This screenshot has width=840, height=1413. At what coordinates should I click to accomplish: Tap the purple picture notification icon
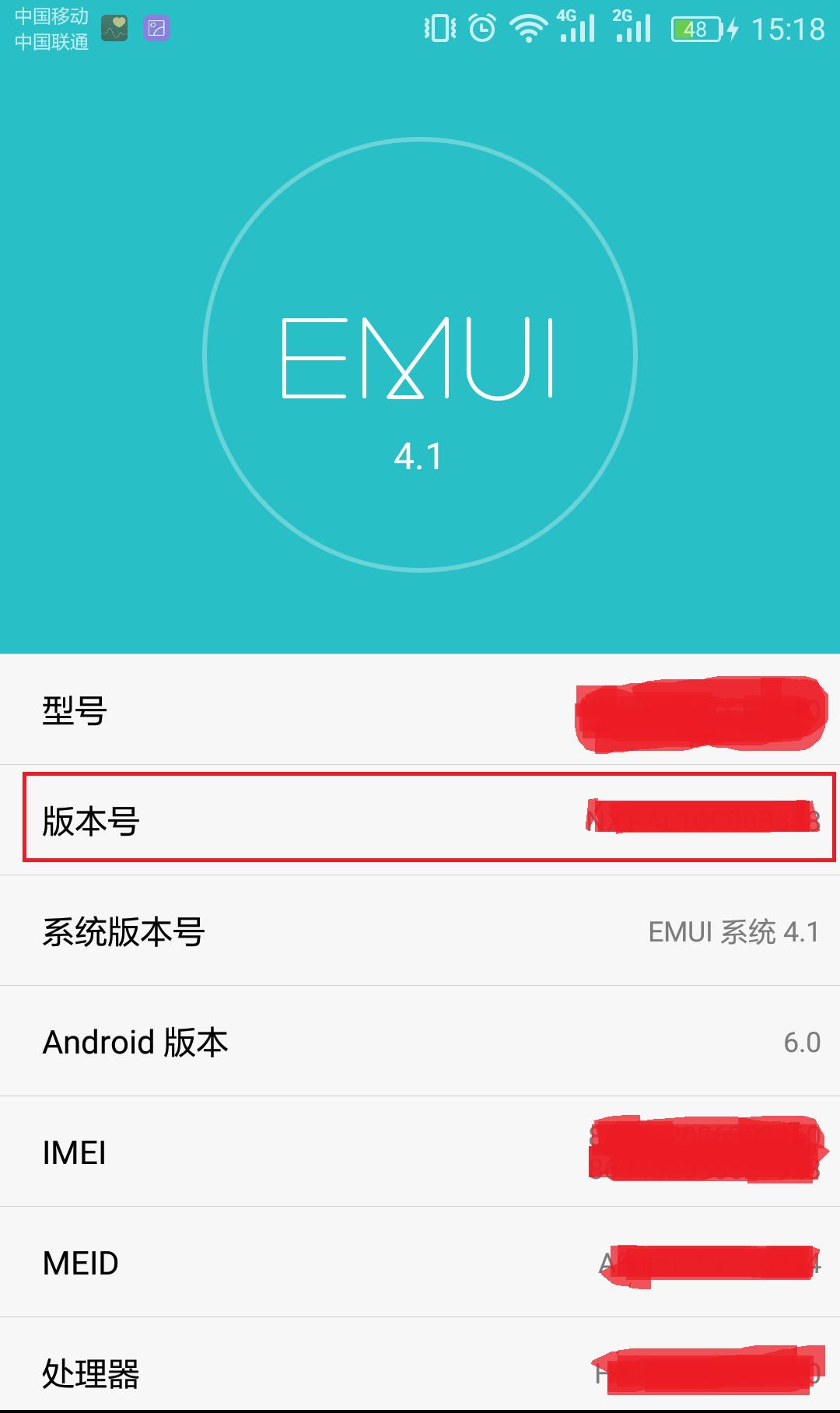pyautogui.click(x=156, y=27)
